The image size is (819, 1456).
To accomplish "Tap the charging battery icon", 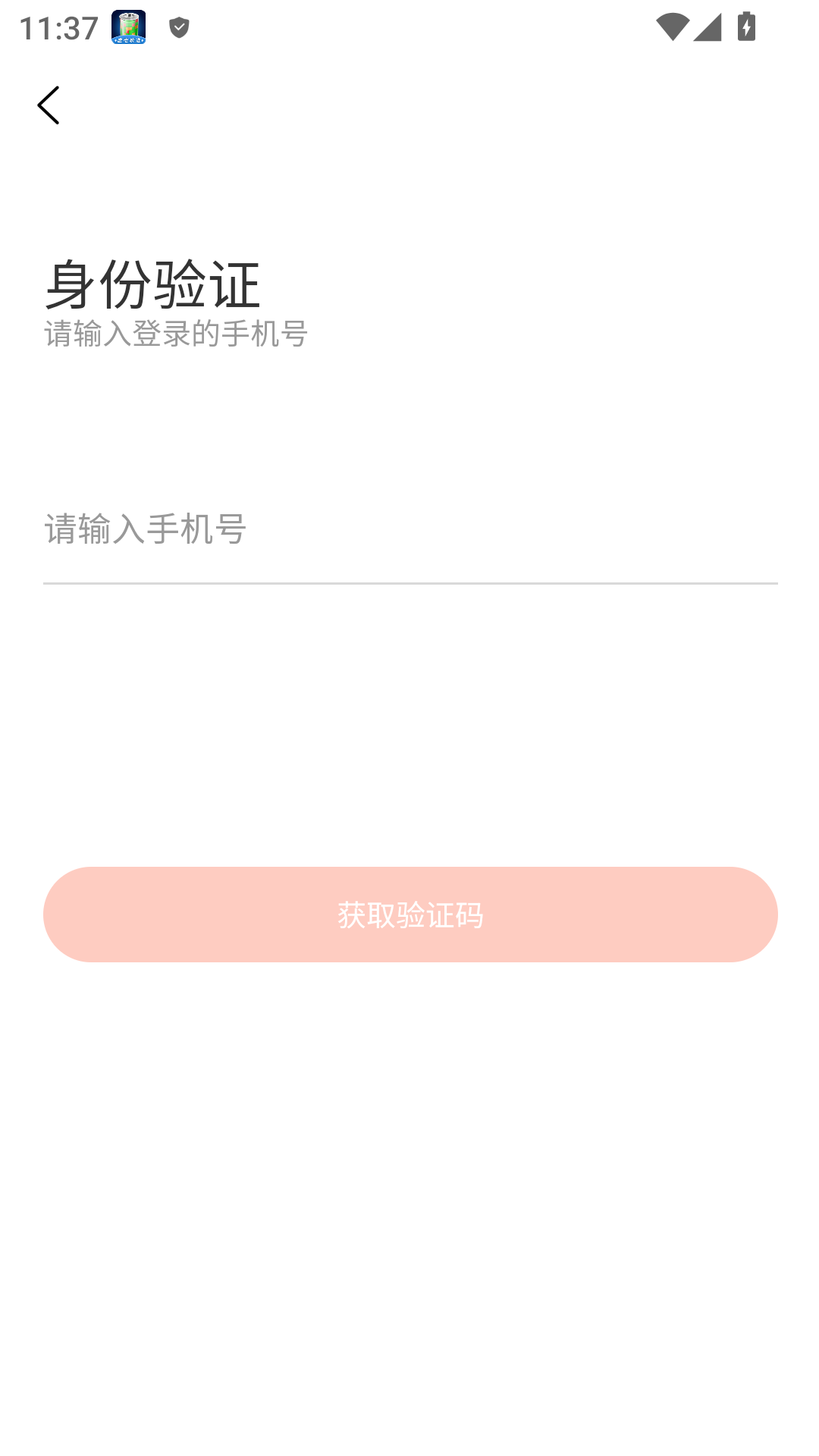I will (x=745, y=25).
